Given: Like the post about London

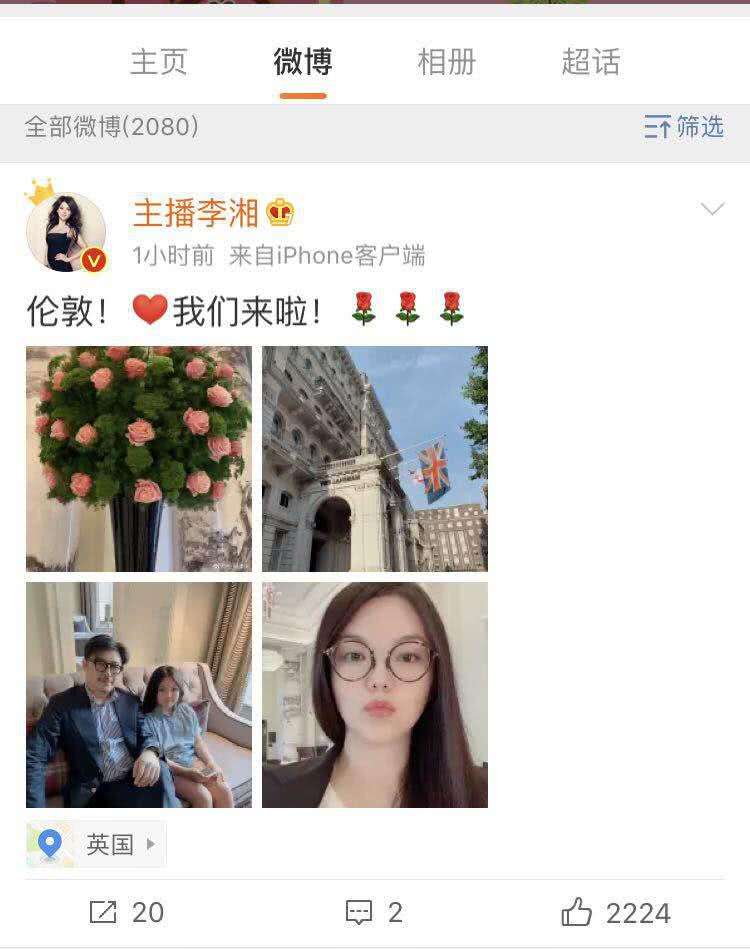Looking at the screenshot, I should (x=616, y=912).
